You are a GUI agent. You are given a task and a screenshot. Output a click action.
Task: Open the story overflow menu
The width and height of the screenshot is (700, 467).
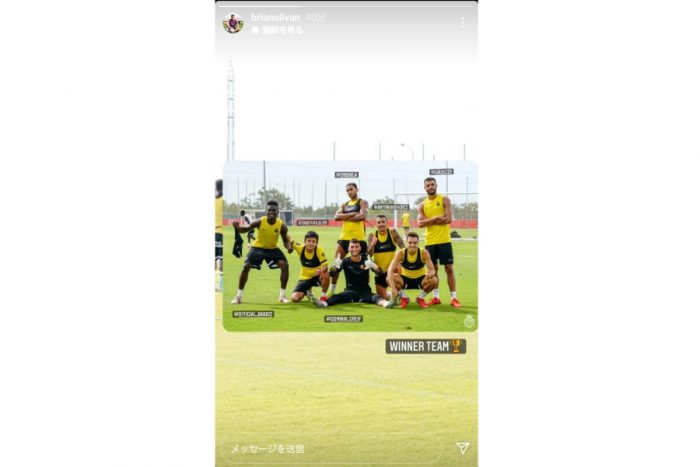coord(462,22)
